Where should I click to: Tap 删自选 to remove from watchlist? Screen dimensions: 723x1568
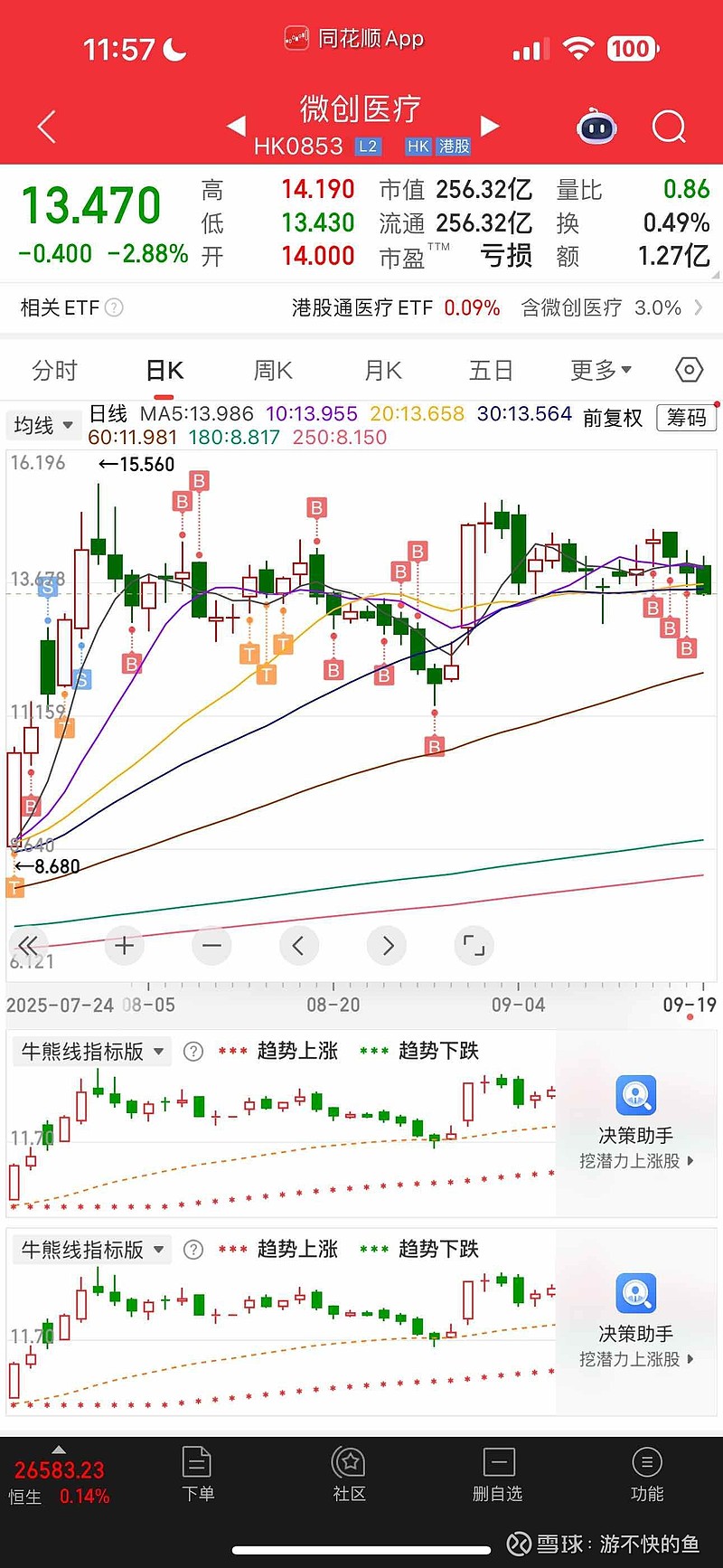click(498, 1475)
